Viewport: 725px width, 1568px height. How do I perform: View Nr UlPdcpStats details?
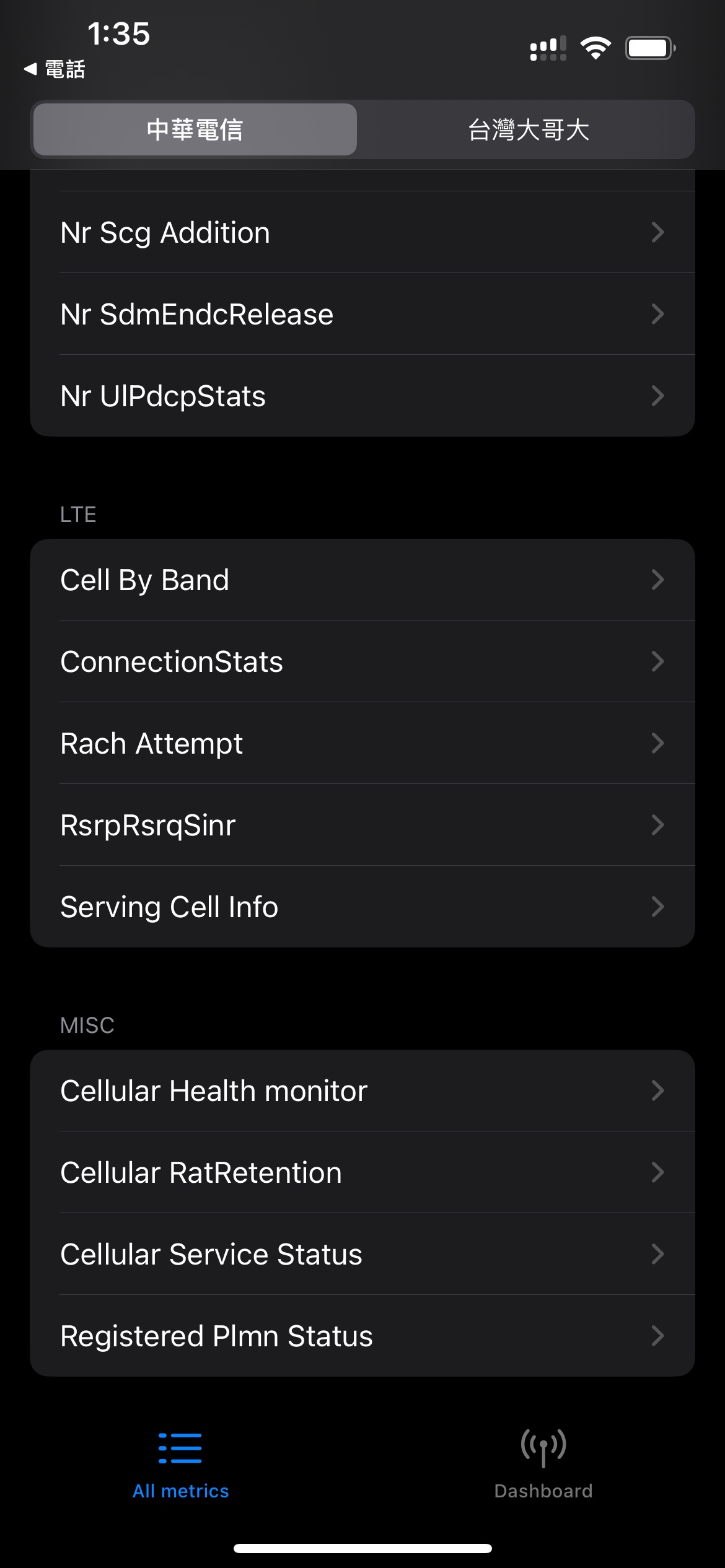point(362,396)
